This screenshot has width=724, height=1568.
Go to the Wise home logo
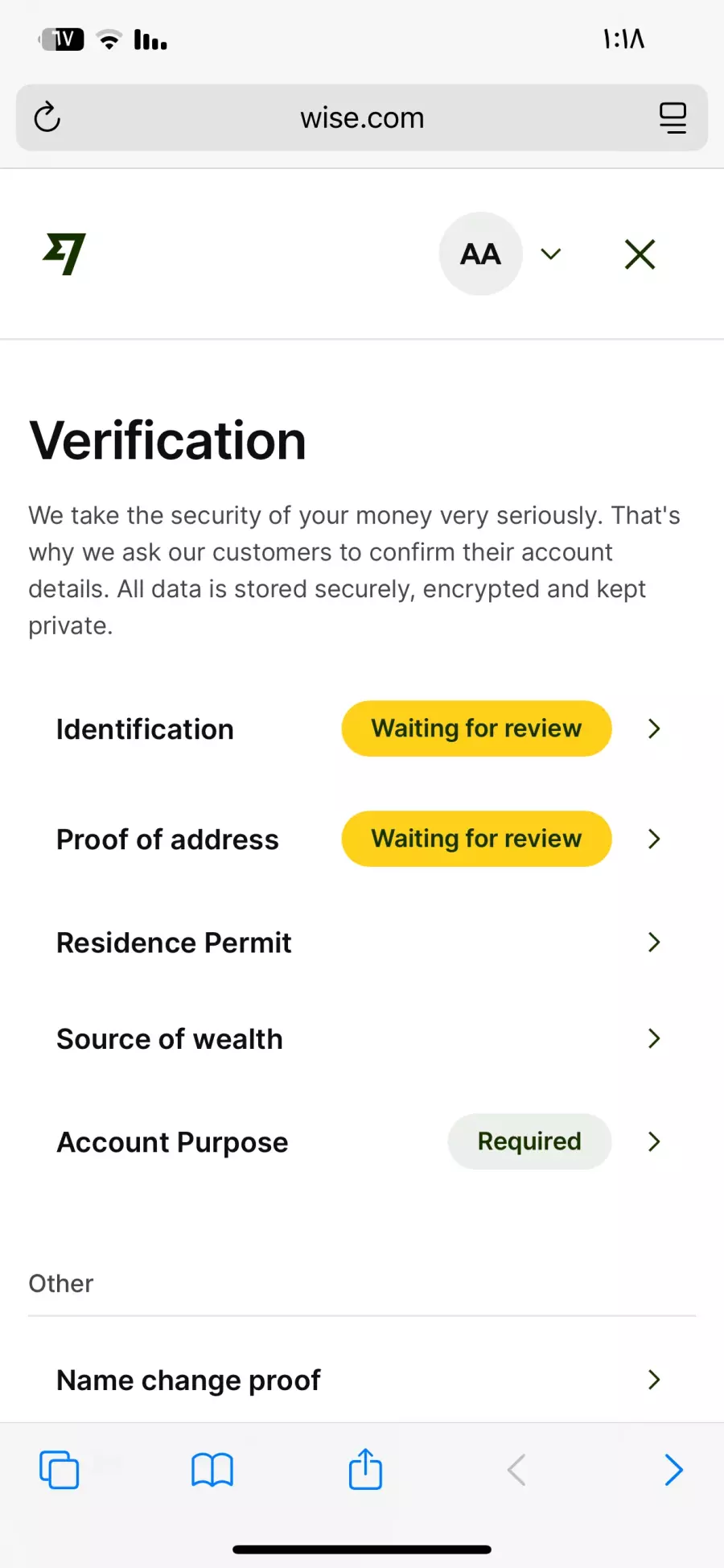tap(64, 254)
